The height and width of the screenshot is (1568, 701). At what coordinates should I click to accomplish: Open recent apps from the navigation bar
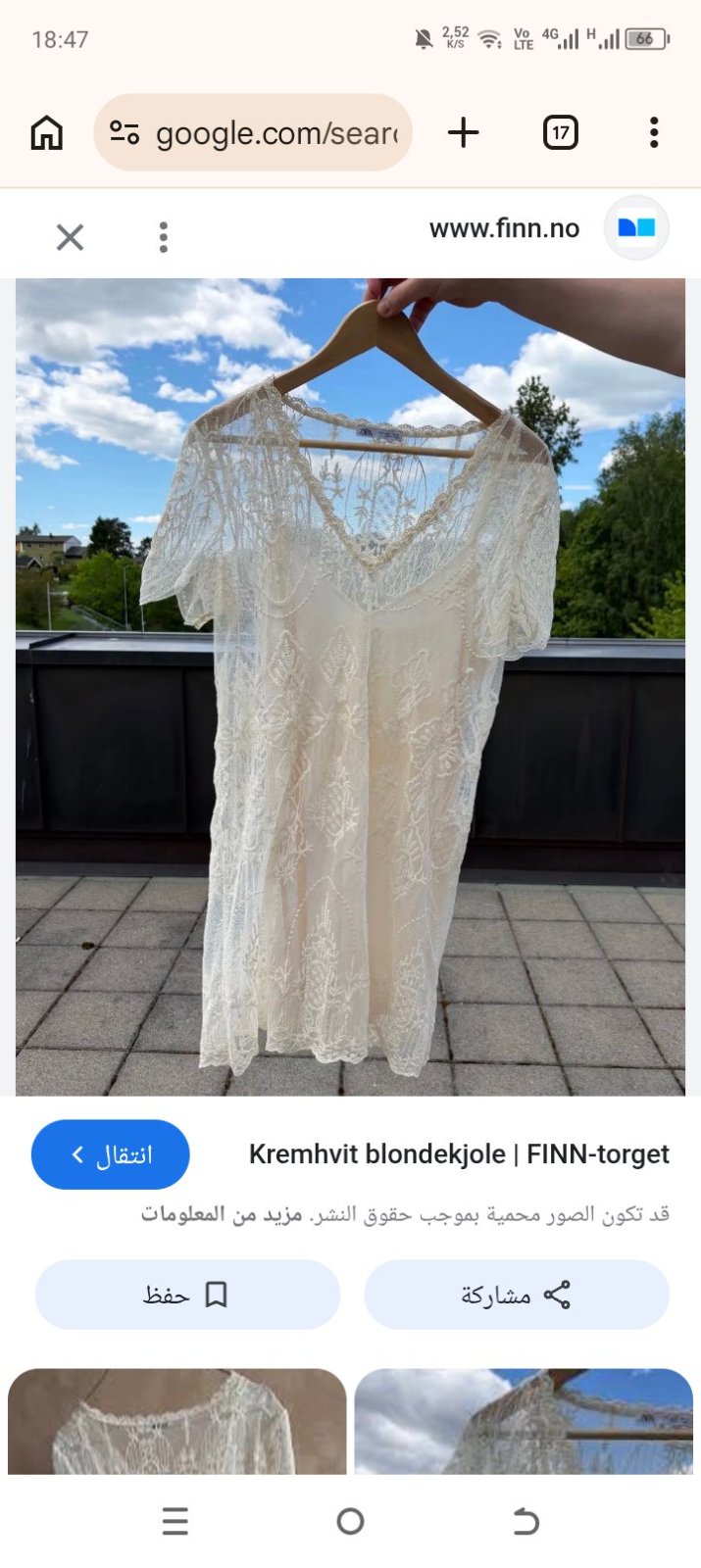tap(175, 1521)
